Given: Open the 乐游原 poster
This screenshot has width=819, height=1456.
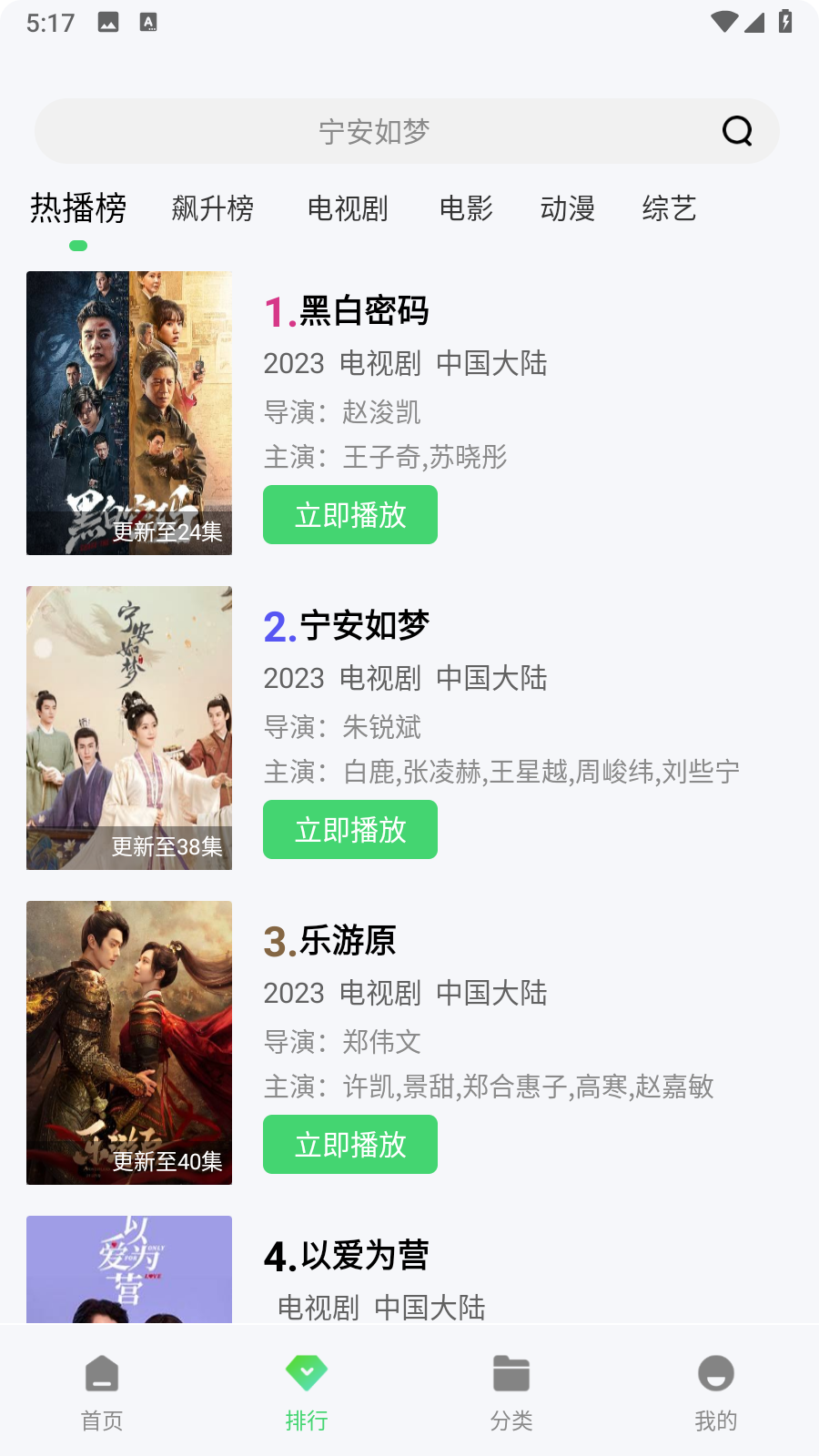Looking at the screenshot, I should click(x=129, y=1043).
